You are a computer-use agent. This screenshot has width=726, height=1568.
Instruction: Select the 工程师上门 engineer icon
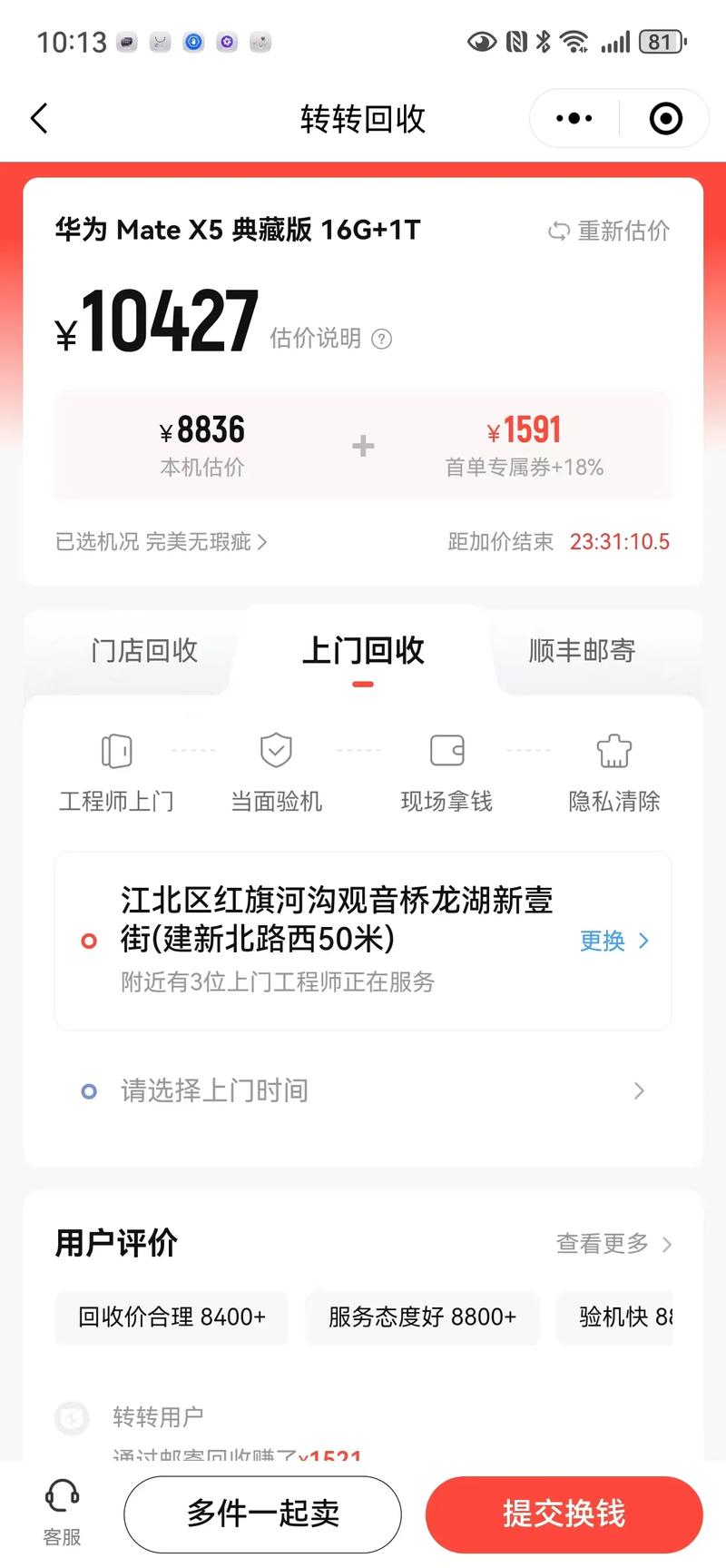(115, 751)
